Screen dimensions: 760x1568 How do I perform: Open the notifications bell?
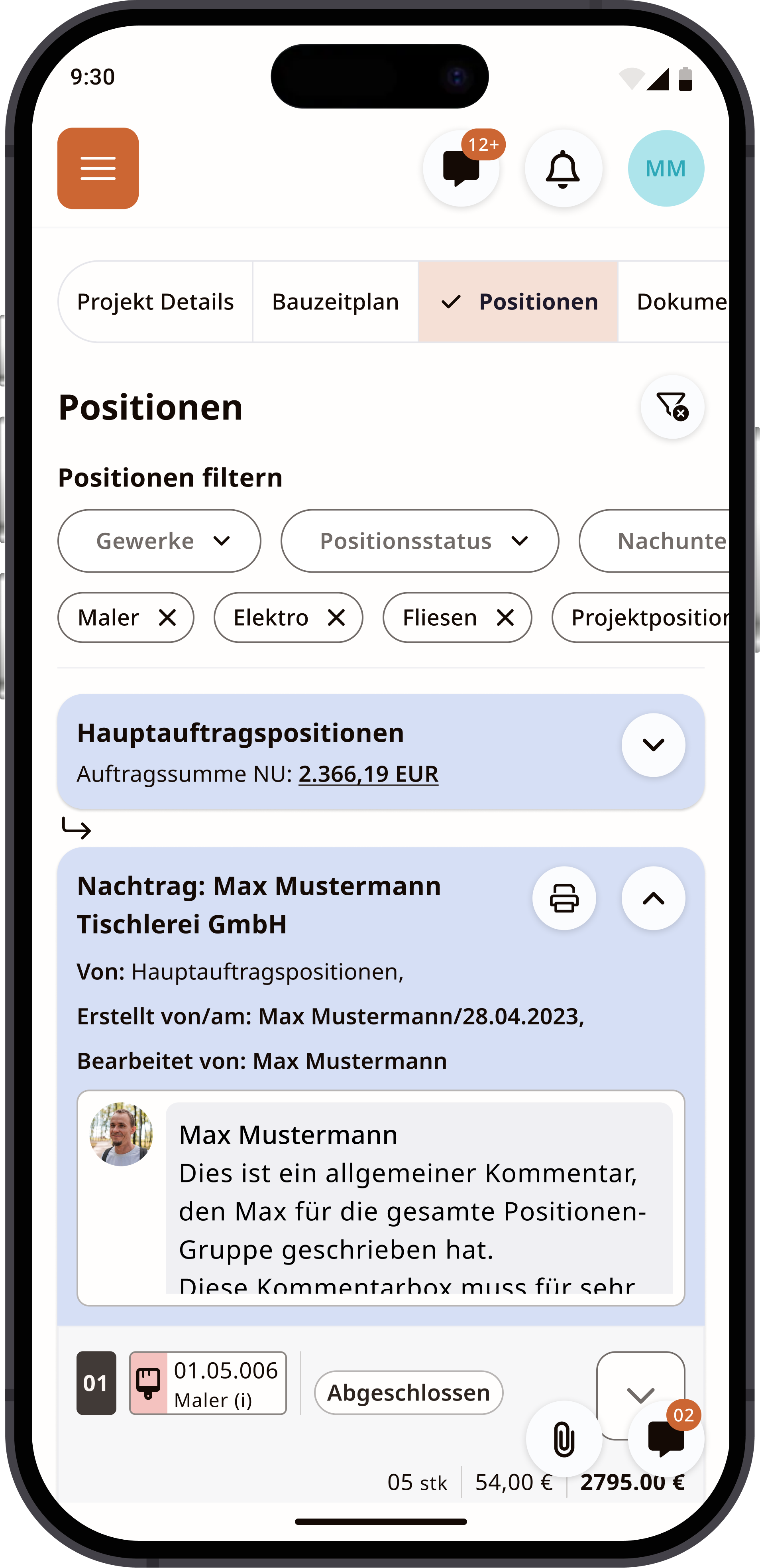pyautogui.click(x=564, y=168)
